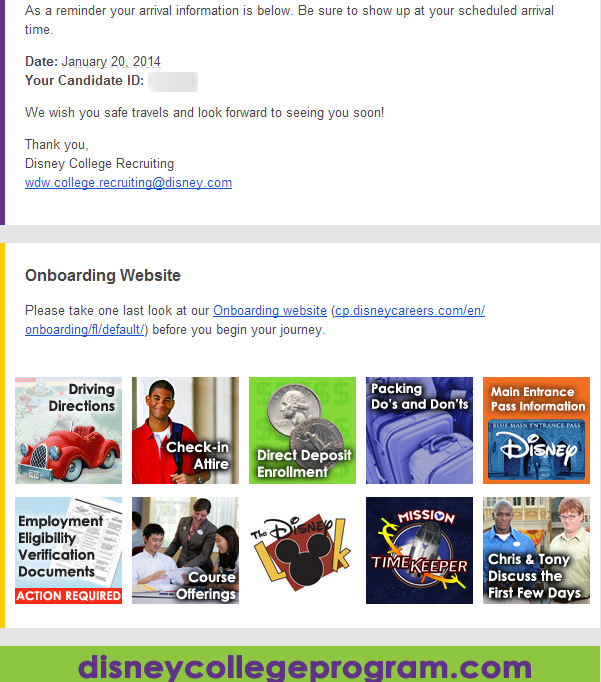Open the Onboarding website link

pyautogui.click(x=270, y=311)
